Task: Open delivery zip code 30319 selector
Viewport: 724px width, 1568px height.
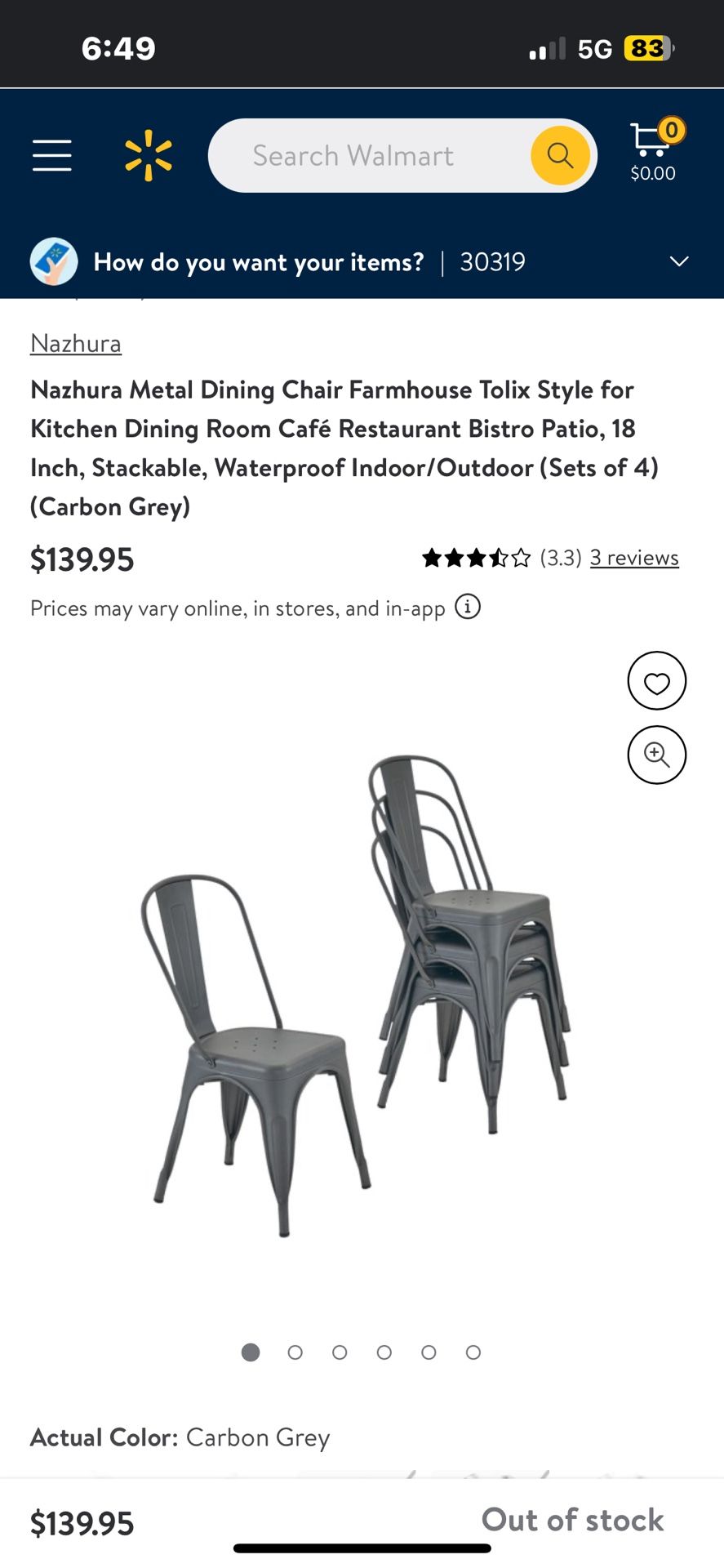Action: click(x=493, y=261)
